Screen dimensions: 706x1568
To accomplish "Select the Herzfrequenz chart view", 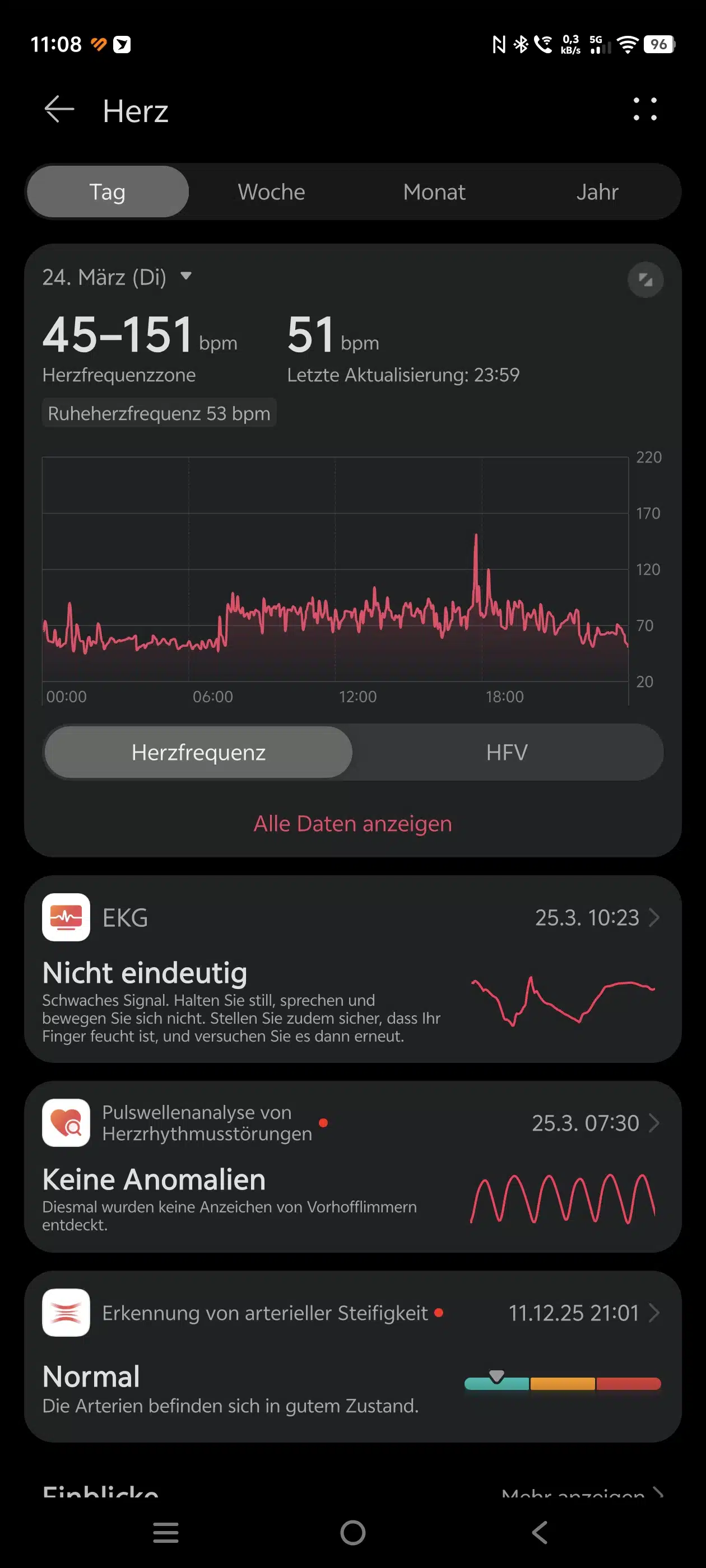I will (198, 752).
